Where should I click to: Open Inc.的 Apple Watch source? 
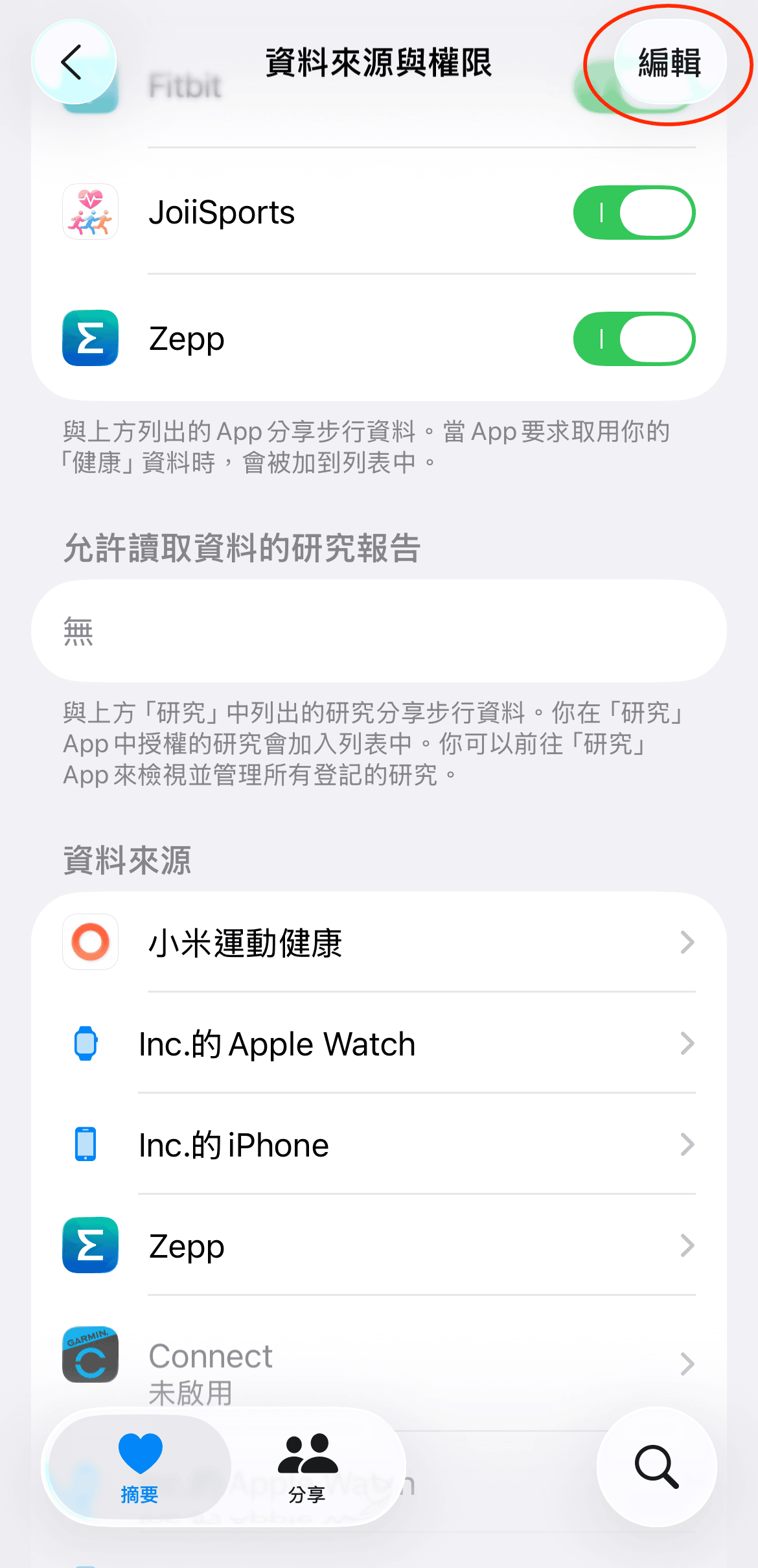point(378,1043)
